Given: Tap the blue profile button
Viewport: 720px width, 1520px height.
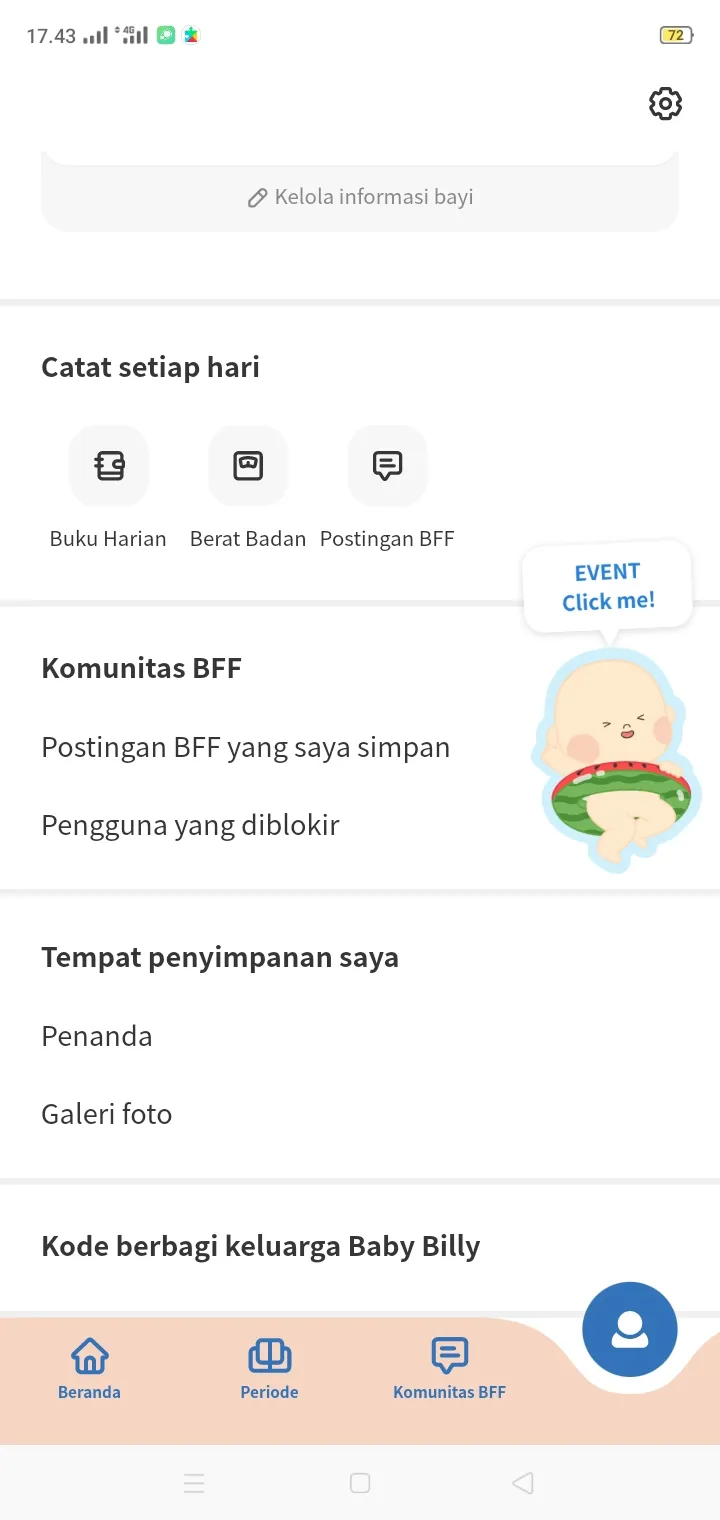Looking at the screenshot, I should pyautogui.click(x=630, y=1329).
